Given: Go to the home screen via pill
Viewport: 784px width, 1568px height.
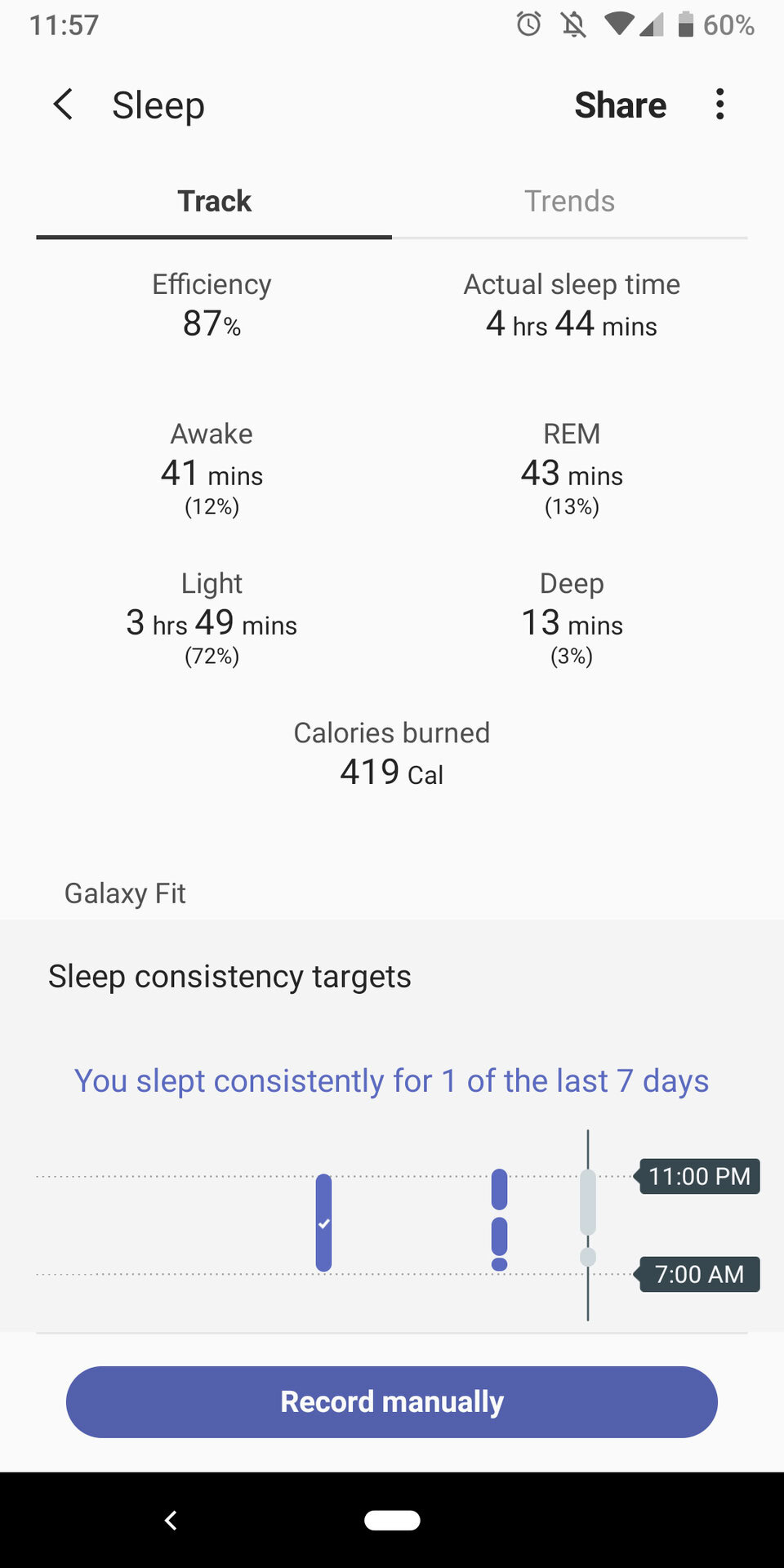Looking at the screenshot, I should pos(392,1520).
